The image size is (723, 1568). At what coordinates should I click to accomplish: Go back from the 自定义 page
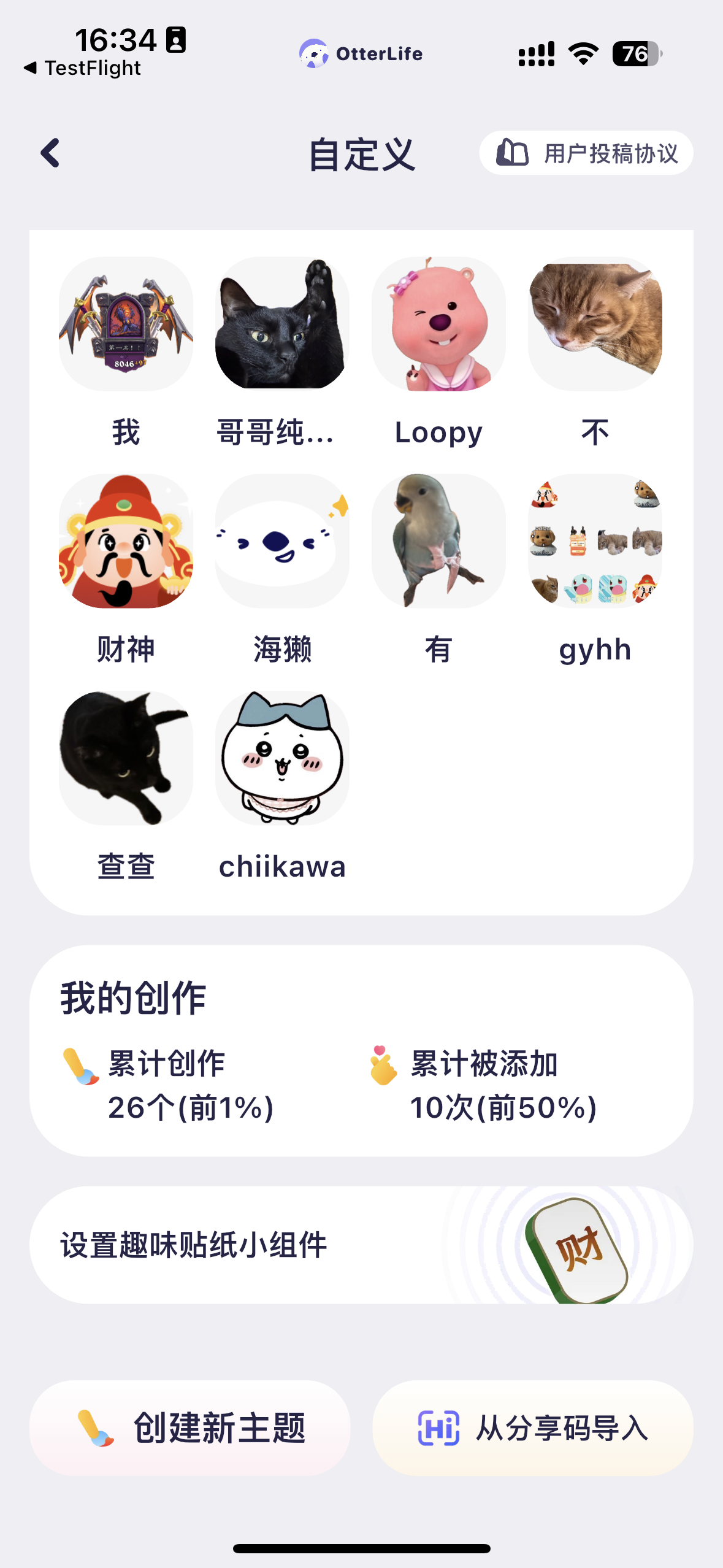[50, 153]
